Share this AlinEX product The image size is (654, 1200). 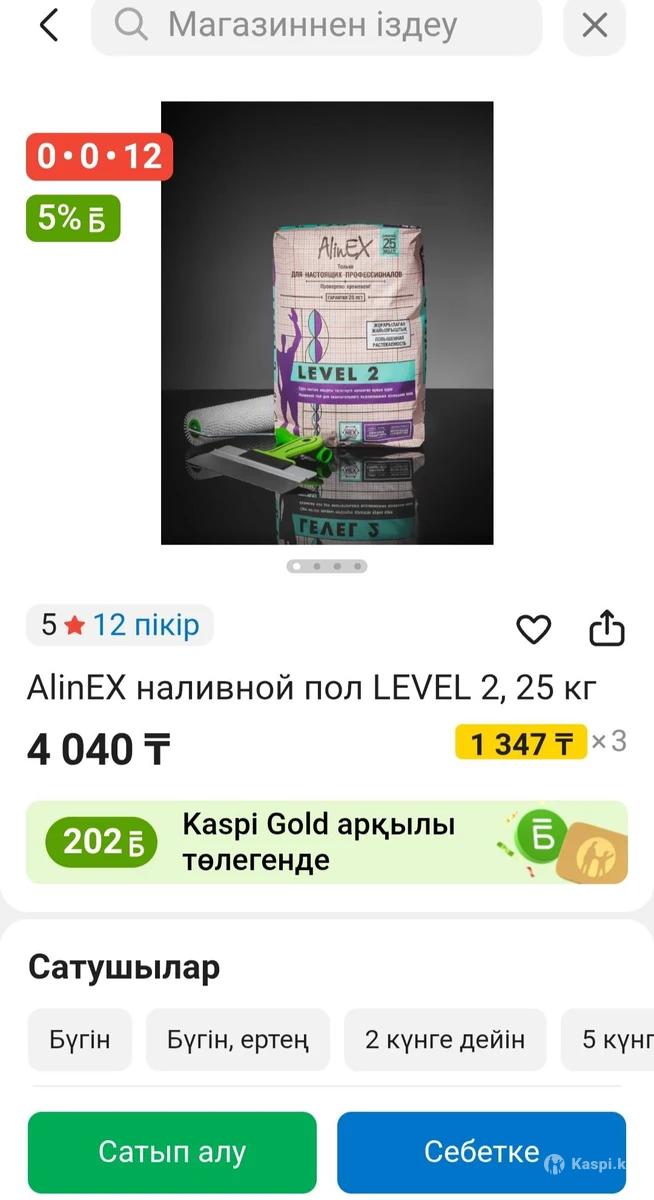[606, 629]
